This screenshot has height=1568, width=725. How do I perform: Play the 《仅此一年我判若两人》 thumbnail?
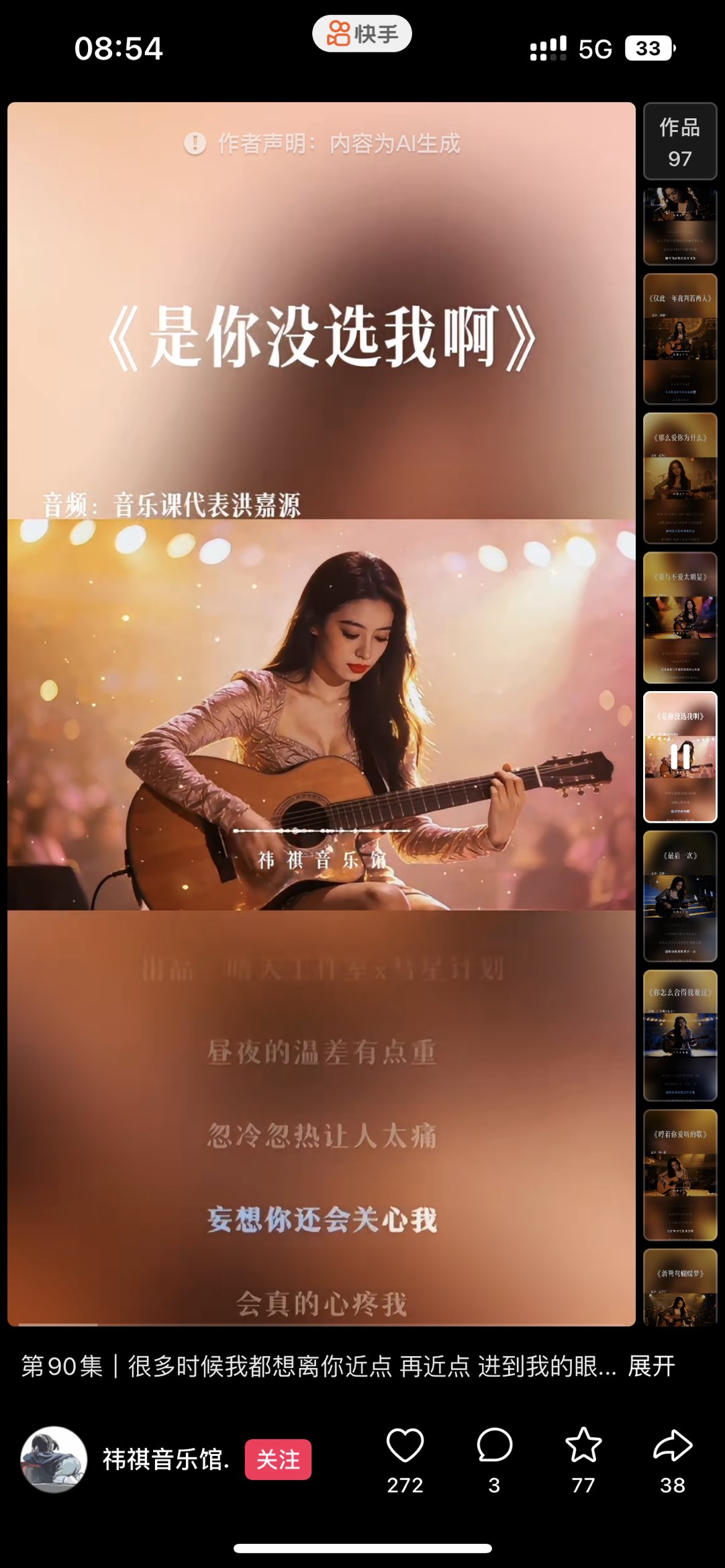pyautogui.click(x=680, y=339)
